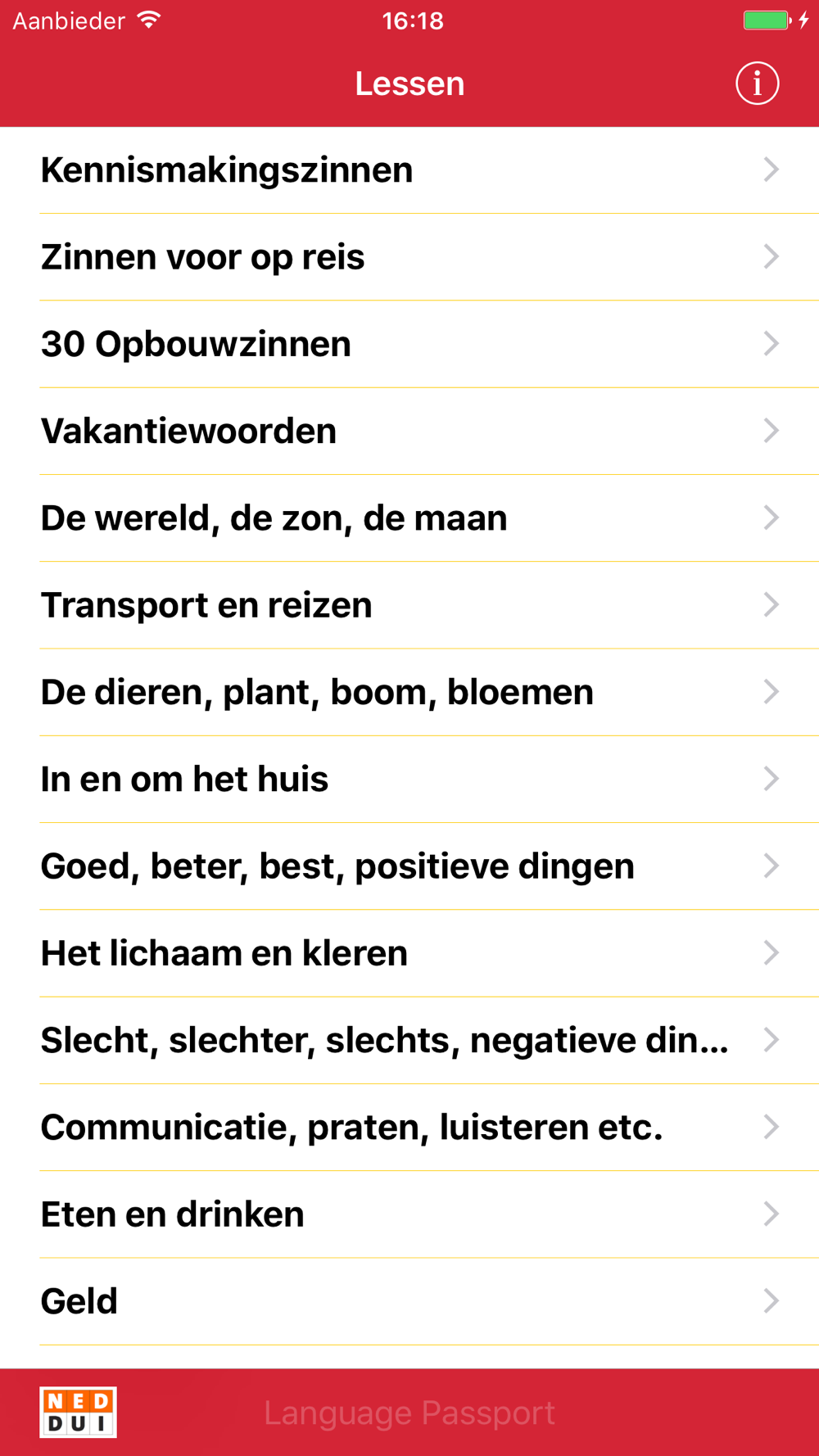This screenshot has width=819, height=1456.
Task: Open the Vakantiewoorden lesson
Action: [409, 431]
